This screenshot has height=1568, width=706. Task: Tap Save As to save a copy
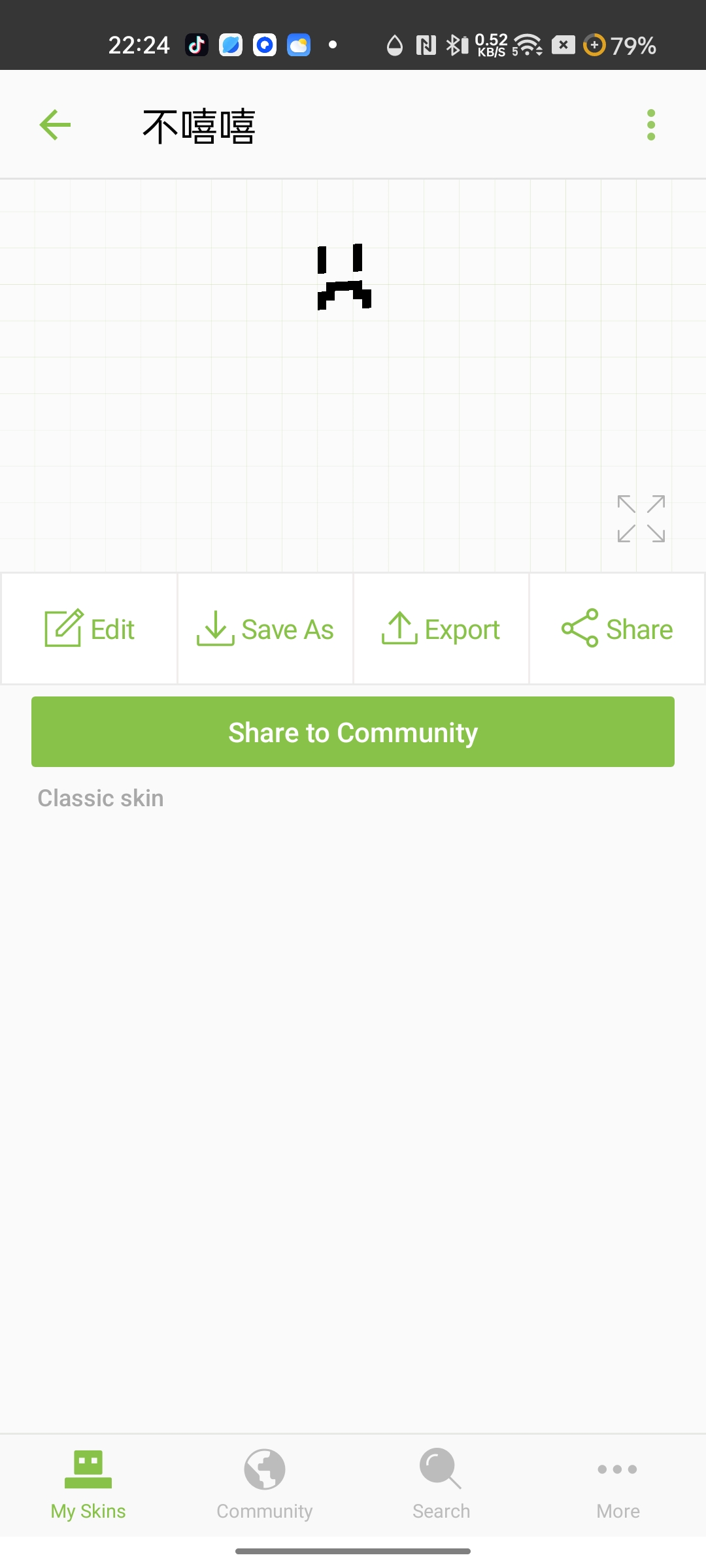265,629
